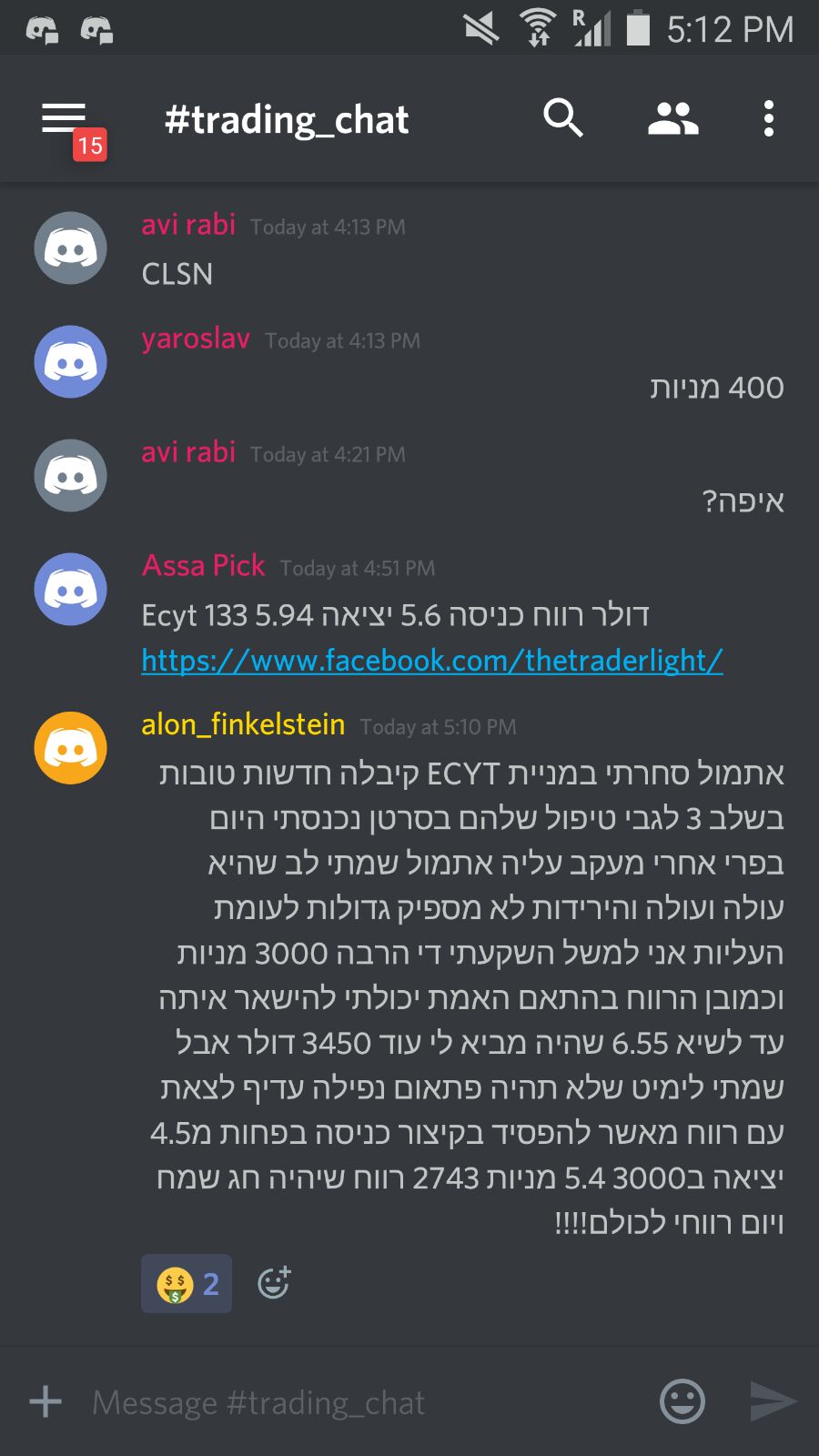View alon_finkelstein's profile by username
Image resolution: width=819 pixels, height=1456 pixels.
[243, 724]
